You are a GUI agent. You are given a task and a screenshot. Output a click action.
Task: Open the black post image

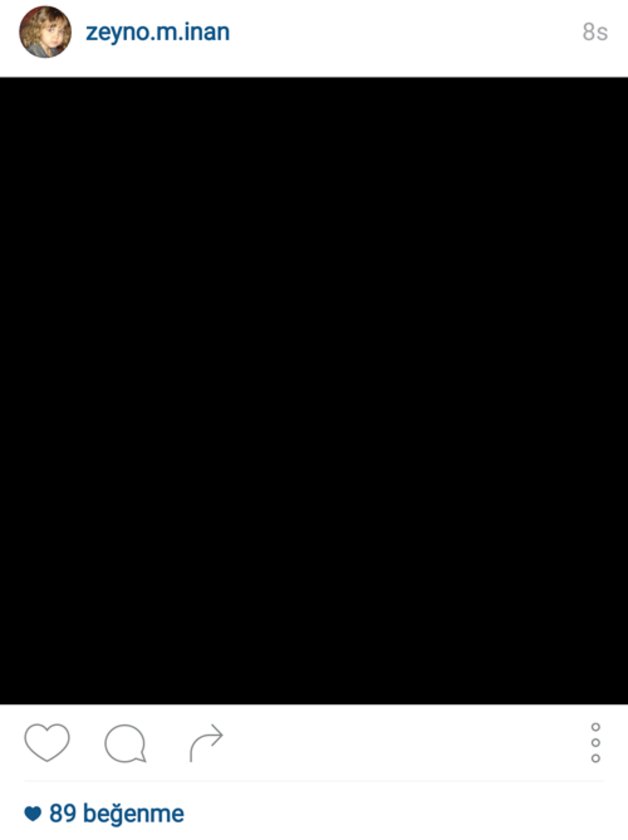point(314,390)
